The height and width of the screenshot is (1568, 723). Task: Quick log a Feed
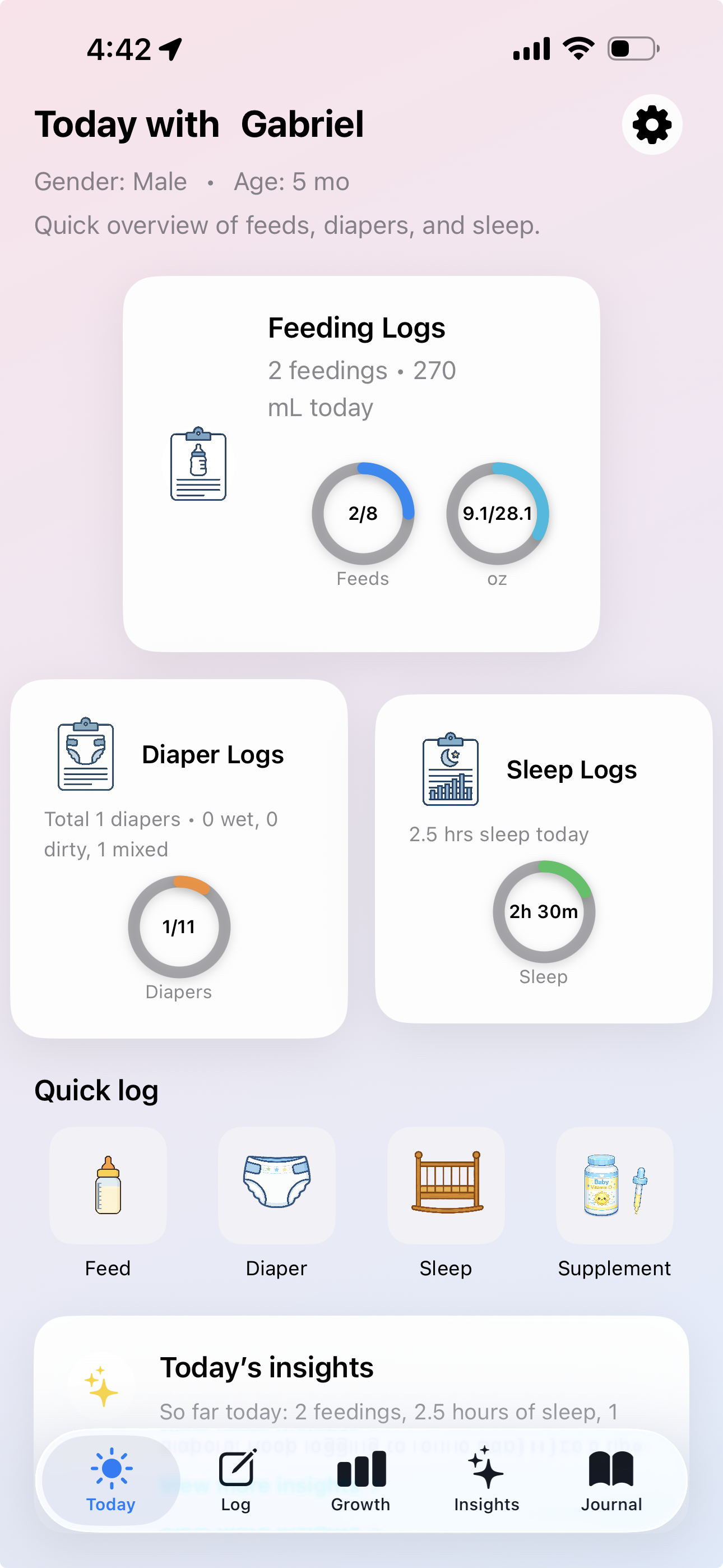[108, 1185]
